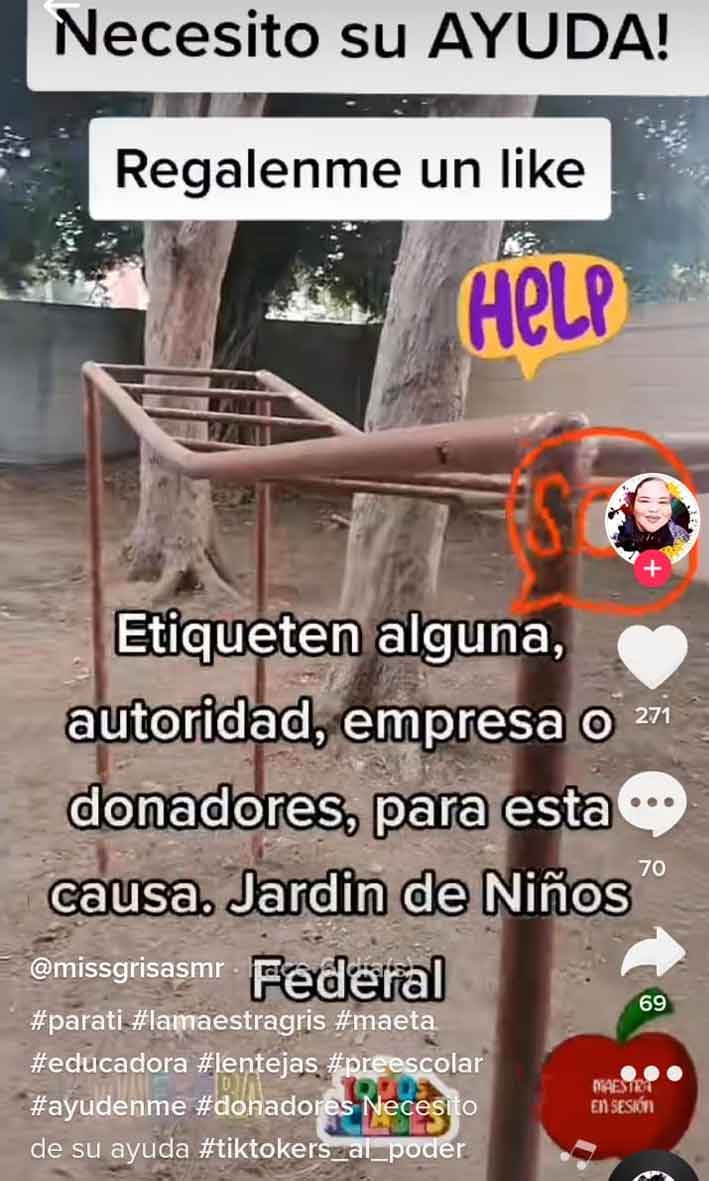Open the #ayudenme hashtag

pos(109,1107)
